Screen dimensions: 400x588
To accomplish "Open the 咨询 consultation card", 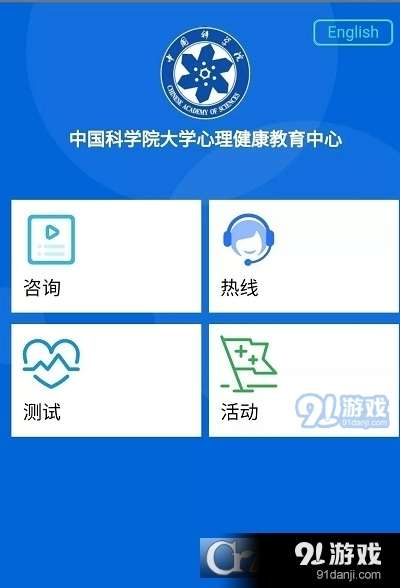I will [x=106, y=256].
